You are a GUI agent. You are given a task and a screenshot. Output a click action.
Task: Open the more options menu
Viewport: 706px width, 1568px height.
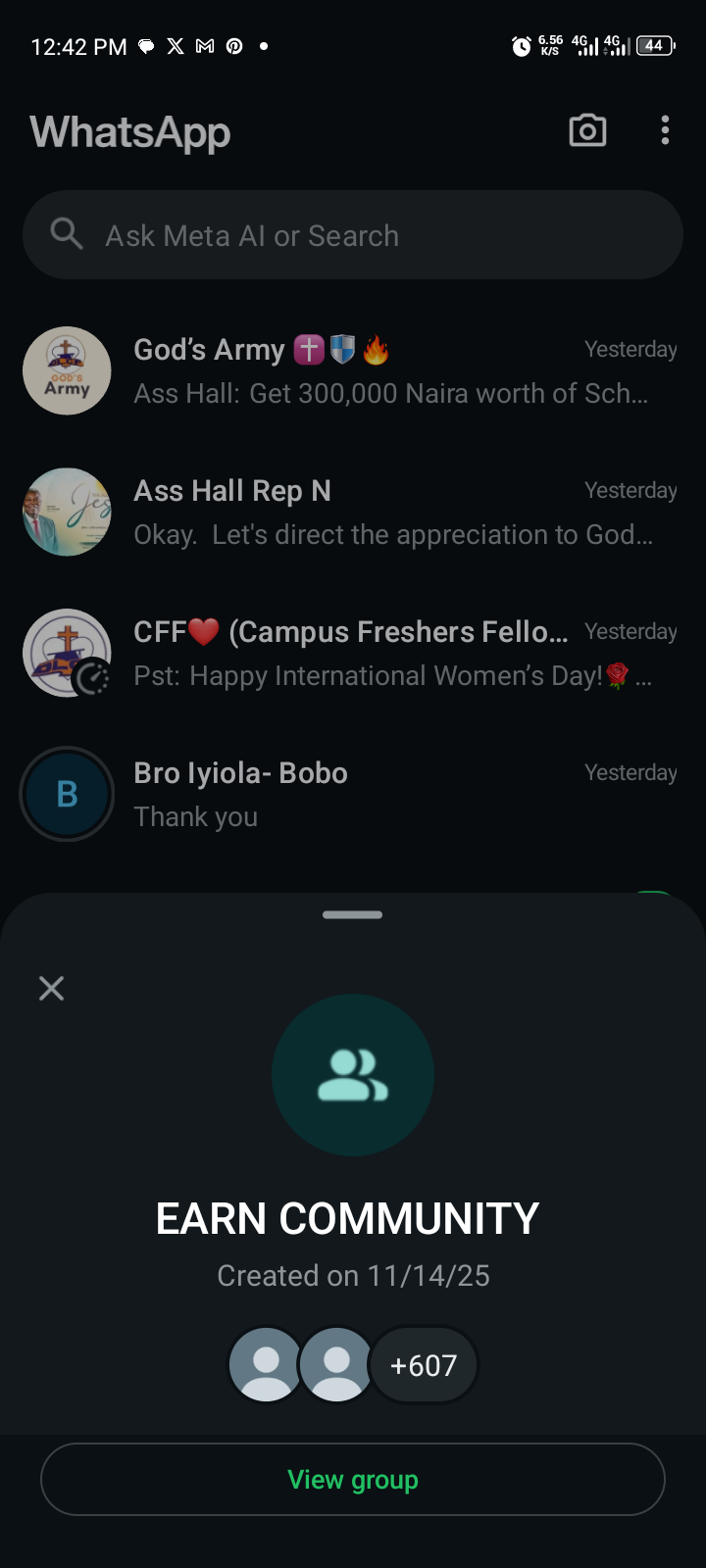coord(665,130)
